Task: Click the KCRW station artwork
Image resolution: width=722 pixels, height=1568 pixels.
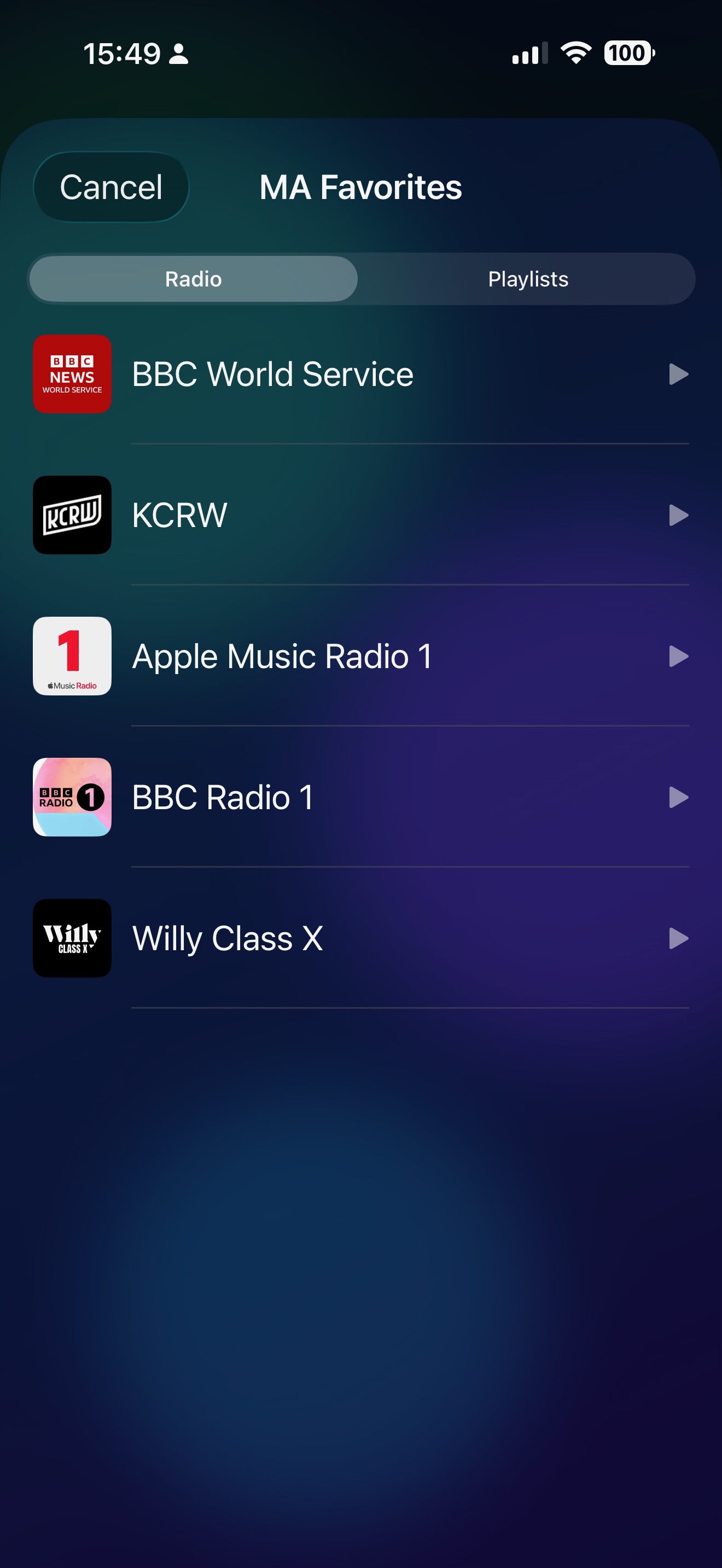Action: (72, 514)
